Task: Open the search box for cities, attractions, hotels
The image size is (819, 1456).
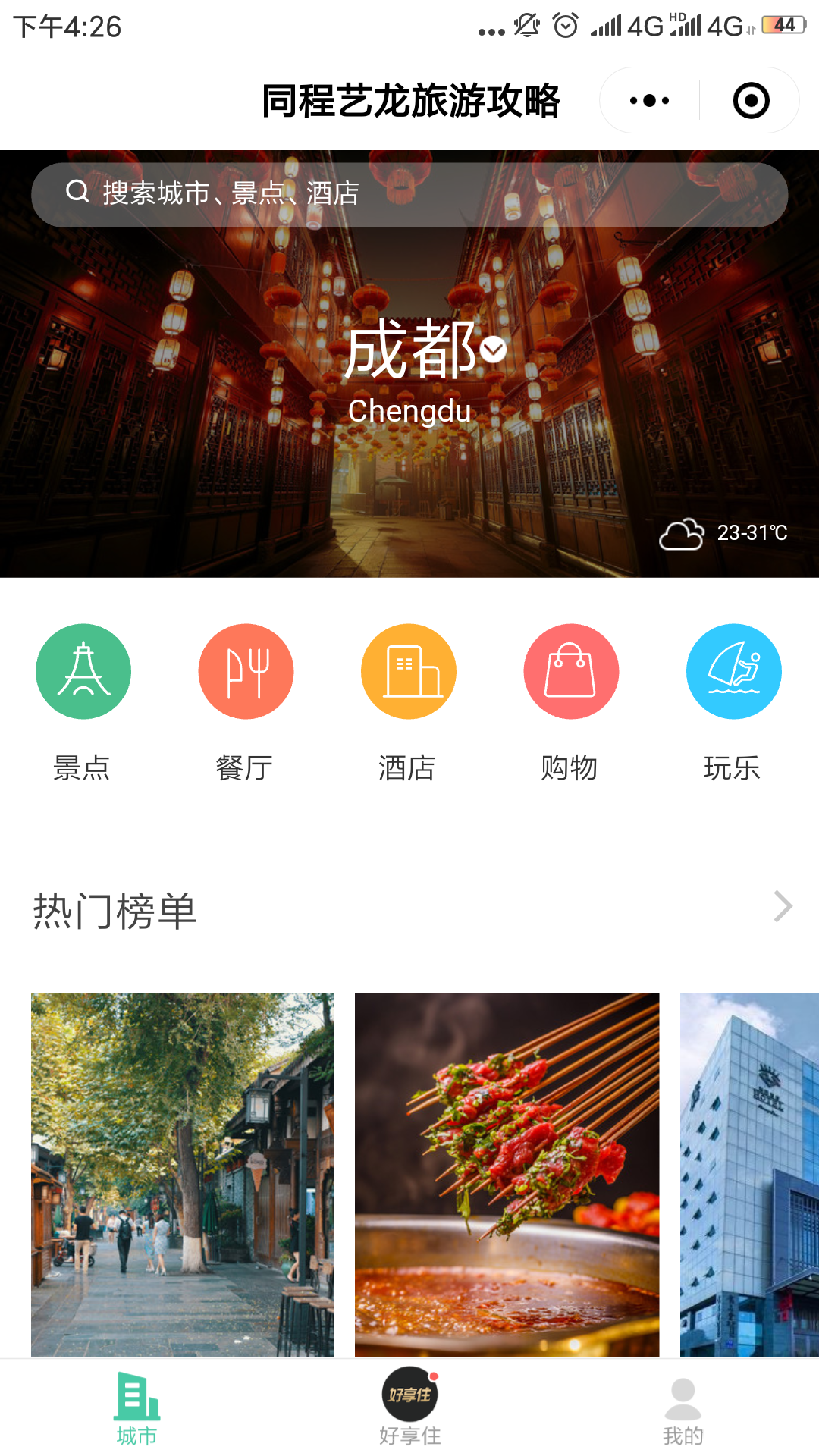Action: pyautogui.click(x=409, y=194)
